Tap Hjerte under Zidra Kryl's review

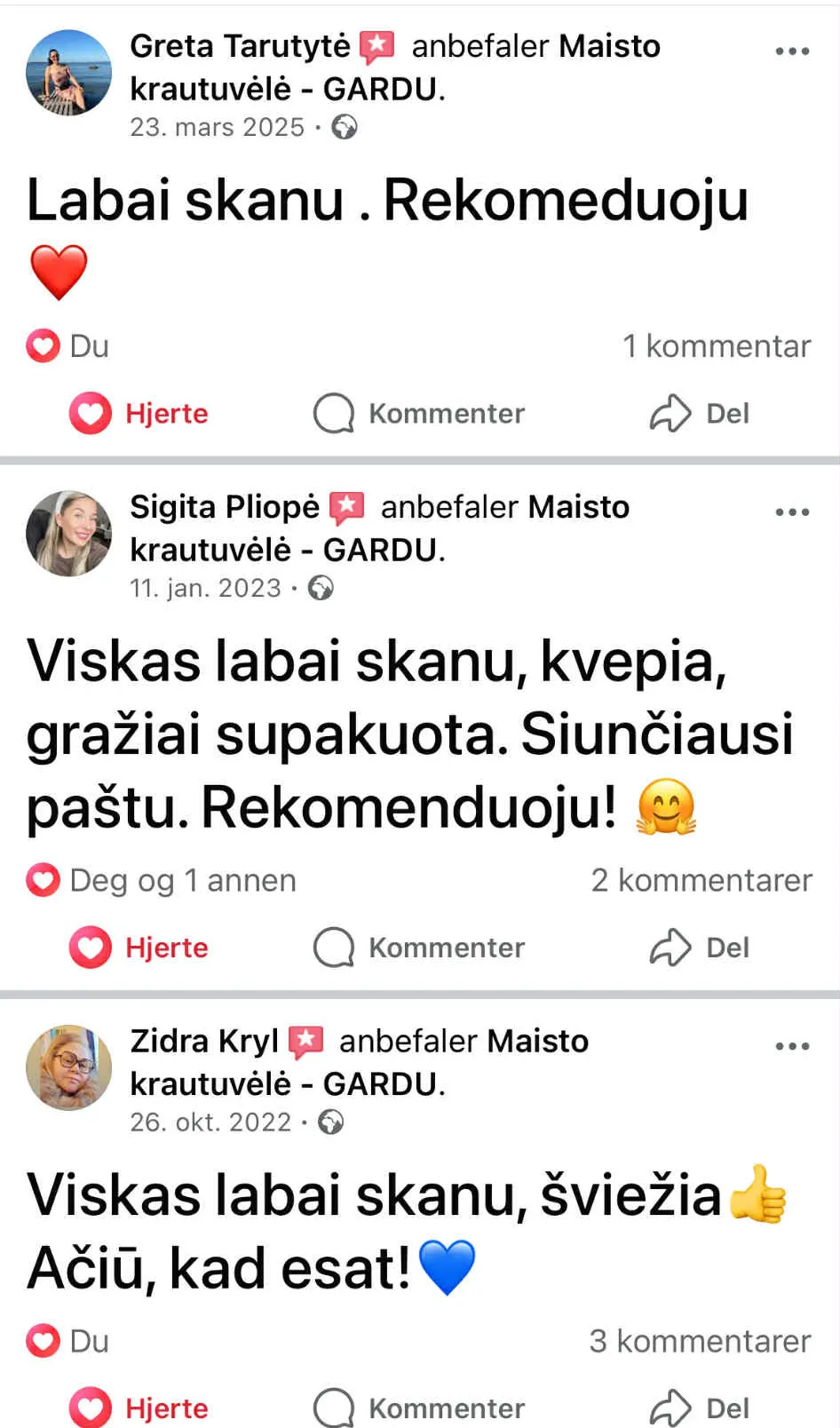click(139, 1408)
